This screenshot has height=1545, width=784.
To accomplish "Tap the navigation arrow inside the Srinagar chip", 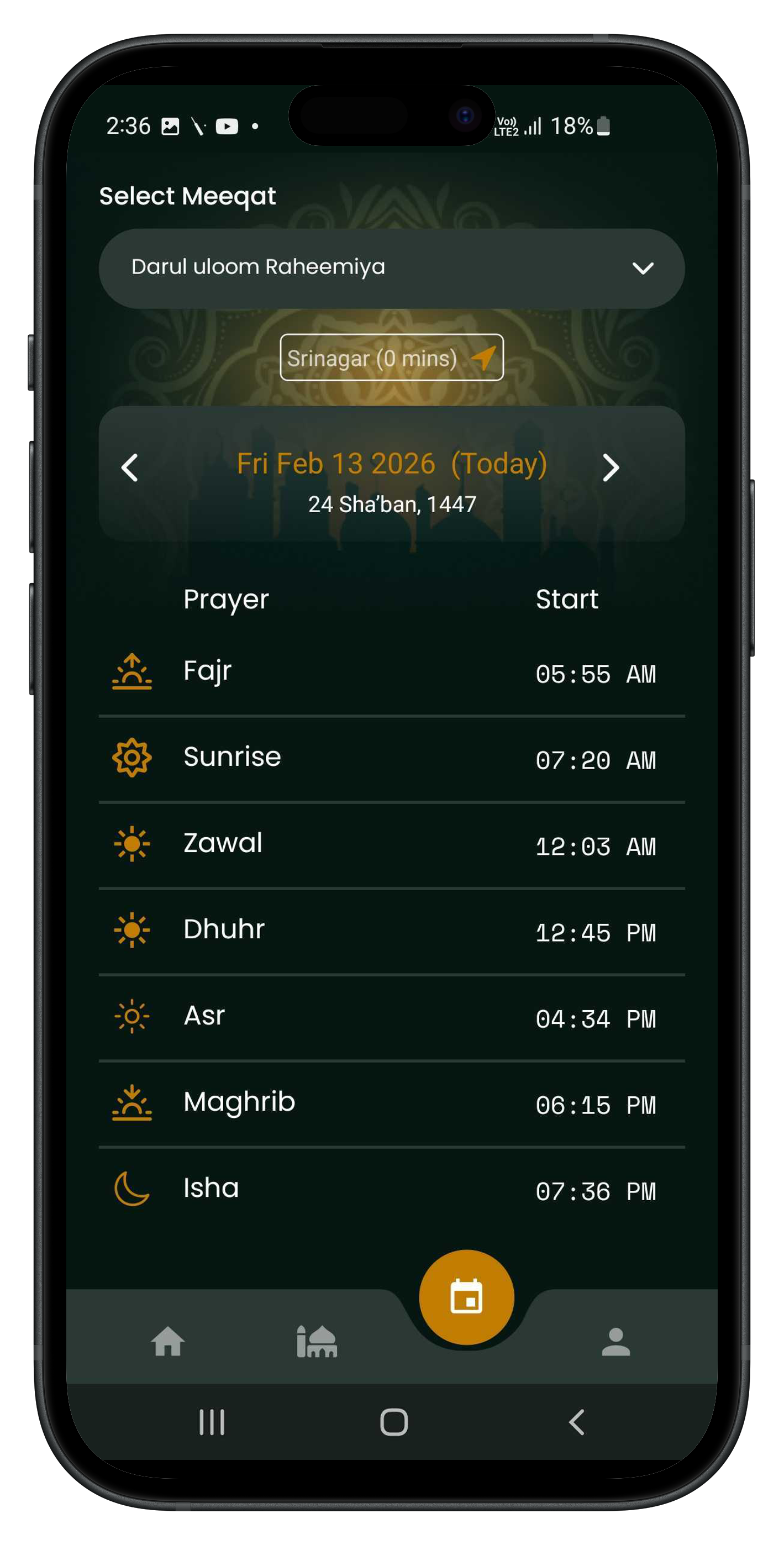I will [x=483, y=359].
